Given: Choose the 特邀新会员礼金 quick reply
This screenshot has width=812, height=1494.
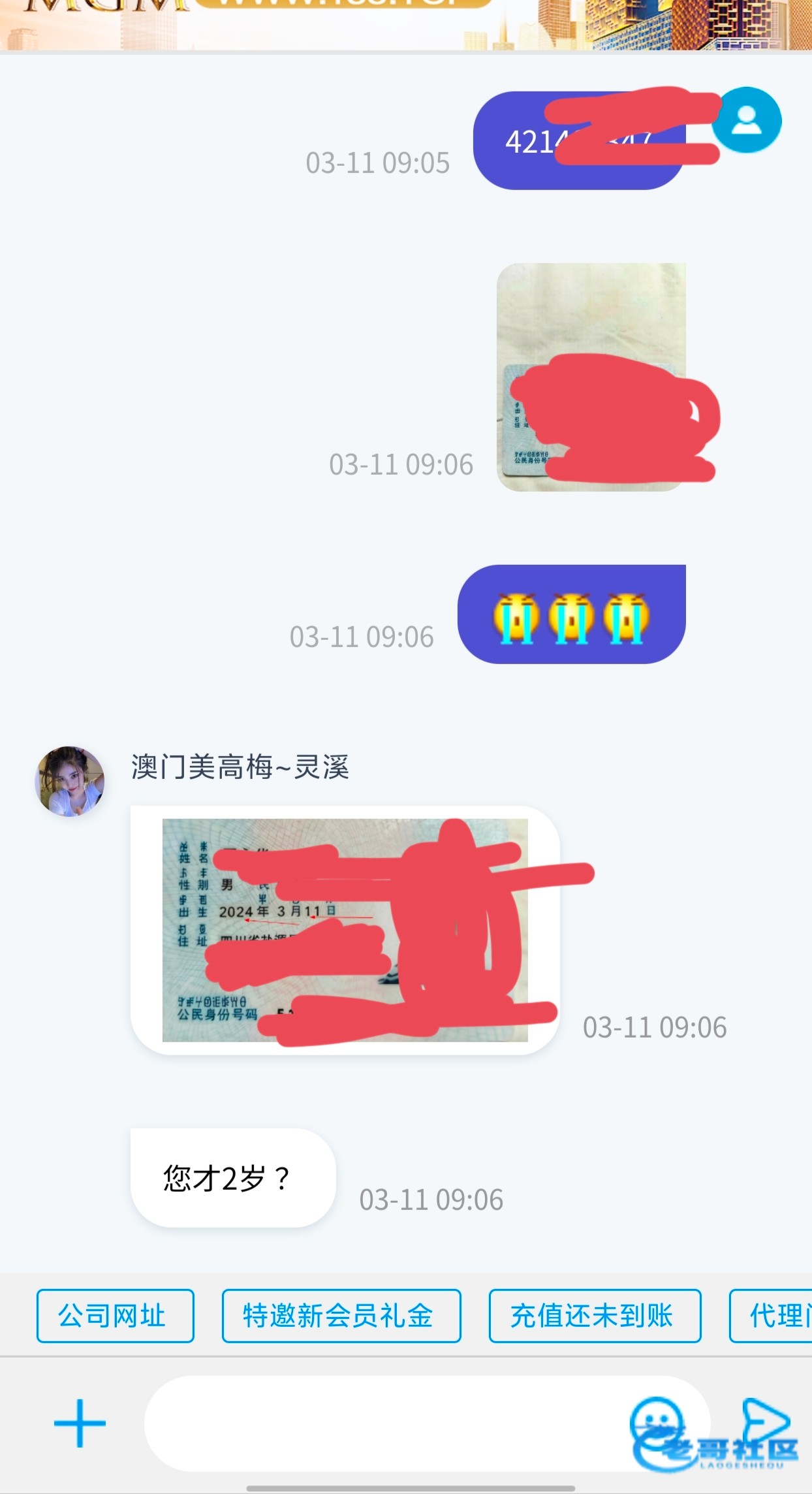Looking at the screenshot, I should coord(341,1316).
